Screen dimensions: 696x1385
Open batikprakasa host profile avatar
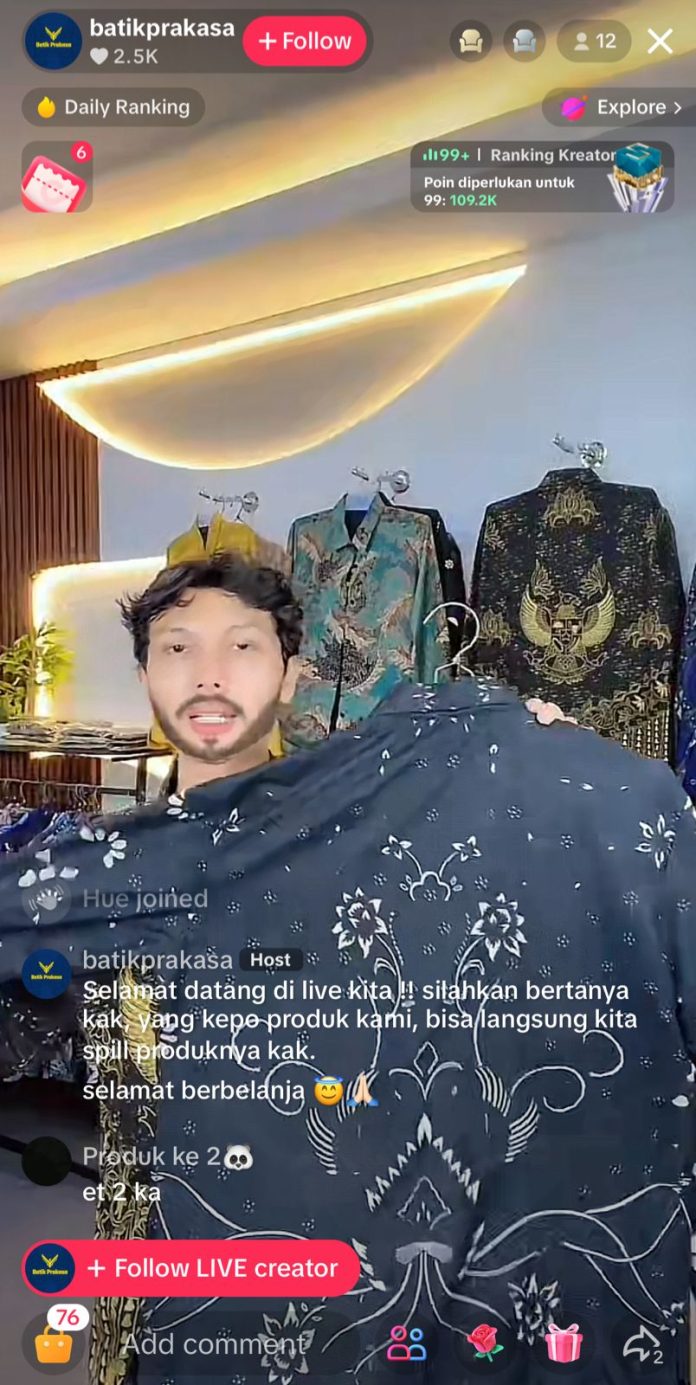(52, 41)
